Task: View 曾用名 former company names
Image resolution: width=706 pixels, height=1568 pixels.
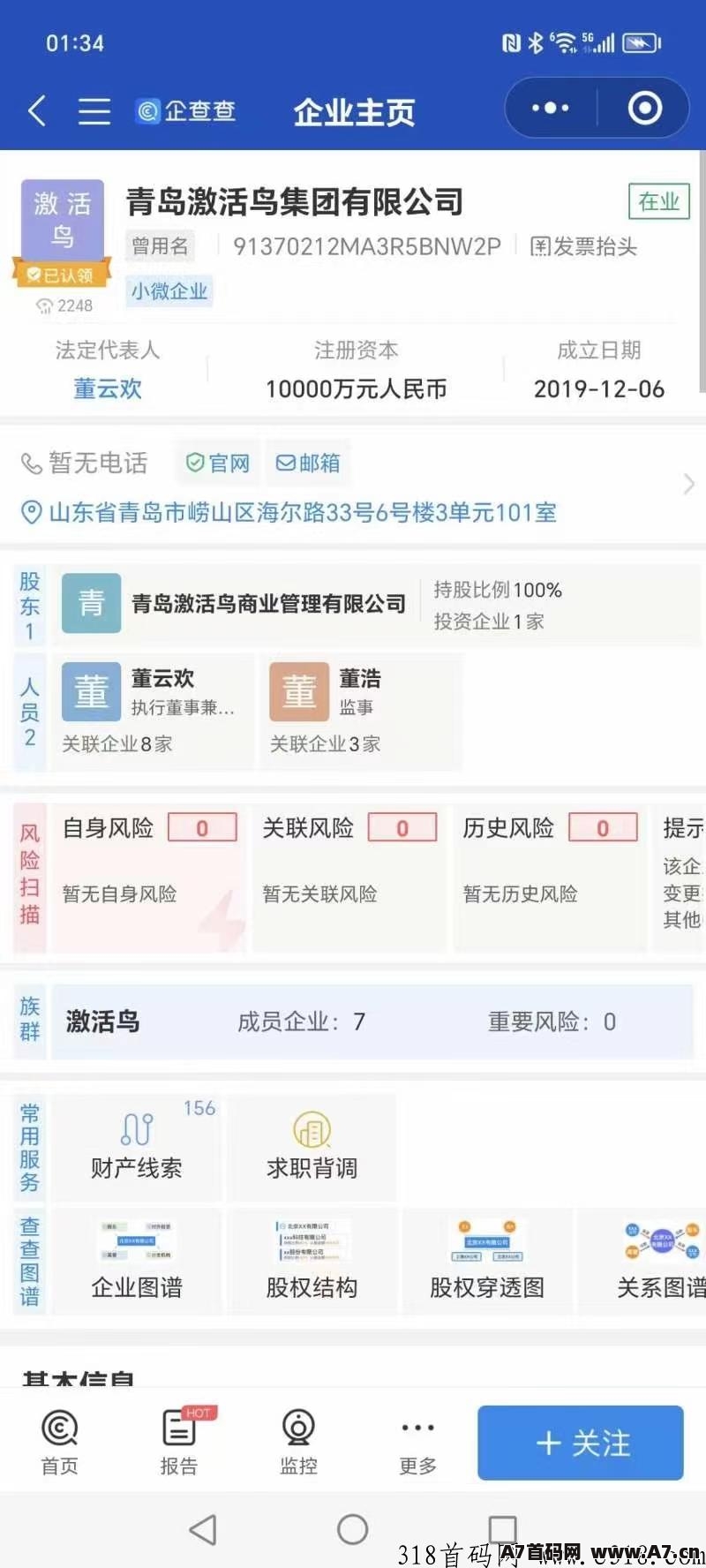Action: click(160, 245)
